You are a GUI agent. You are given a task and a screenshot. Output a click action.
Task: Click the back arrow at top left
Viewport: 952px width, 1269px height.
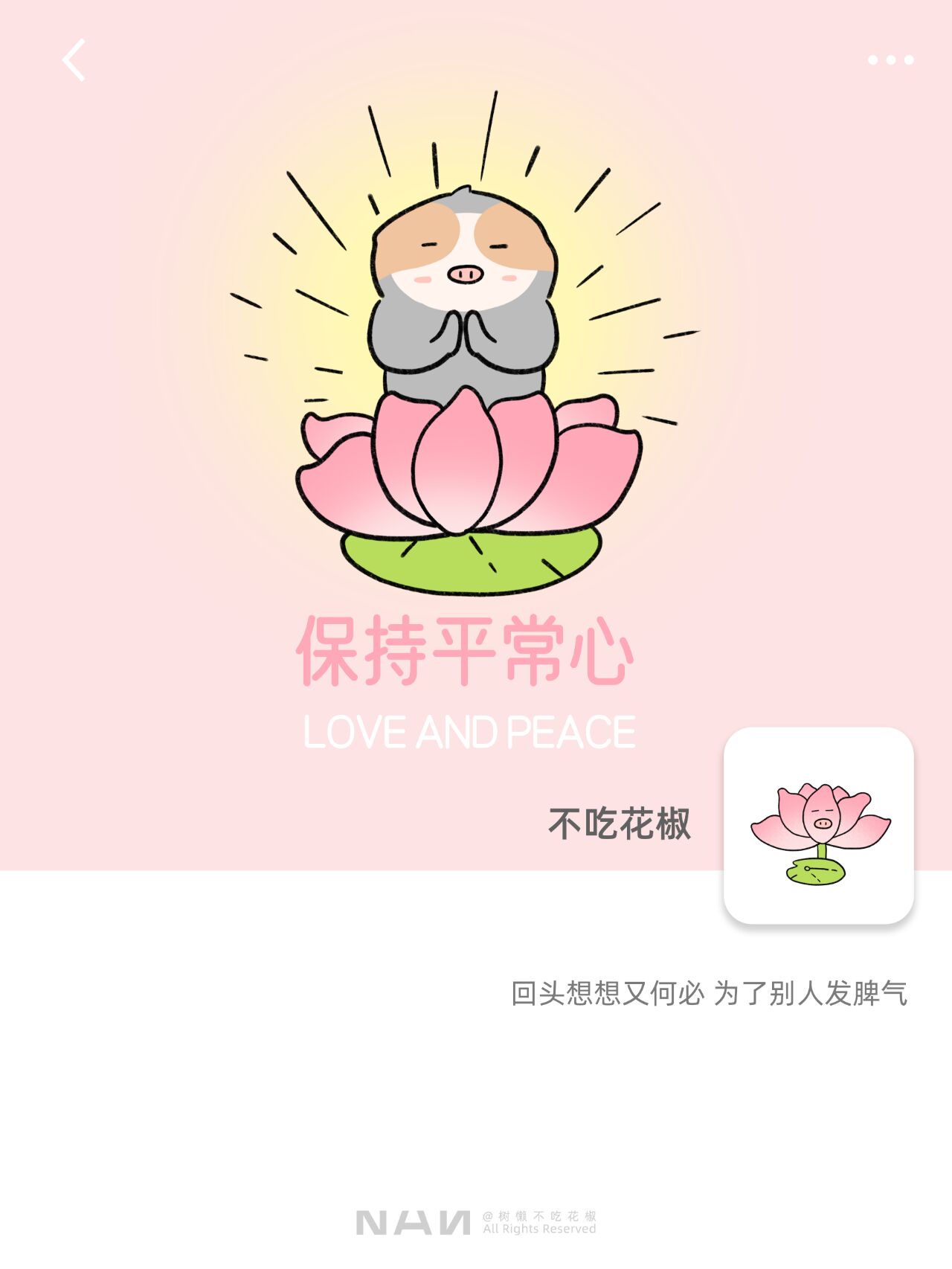74,61
